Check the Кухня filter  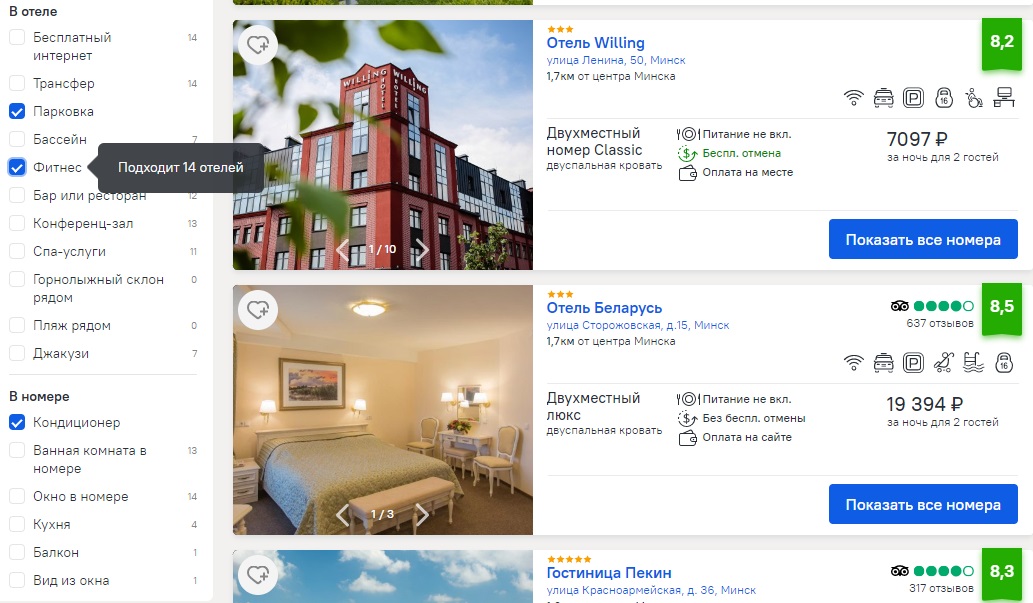coord(17,524)
